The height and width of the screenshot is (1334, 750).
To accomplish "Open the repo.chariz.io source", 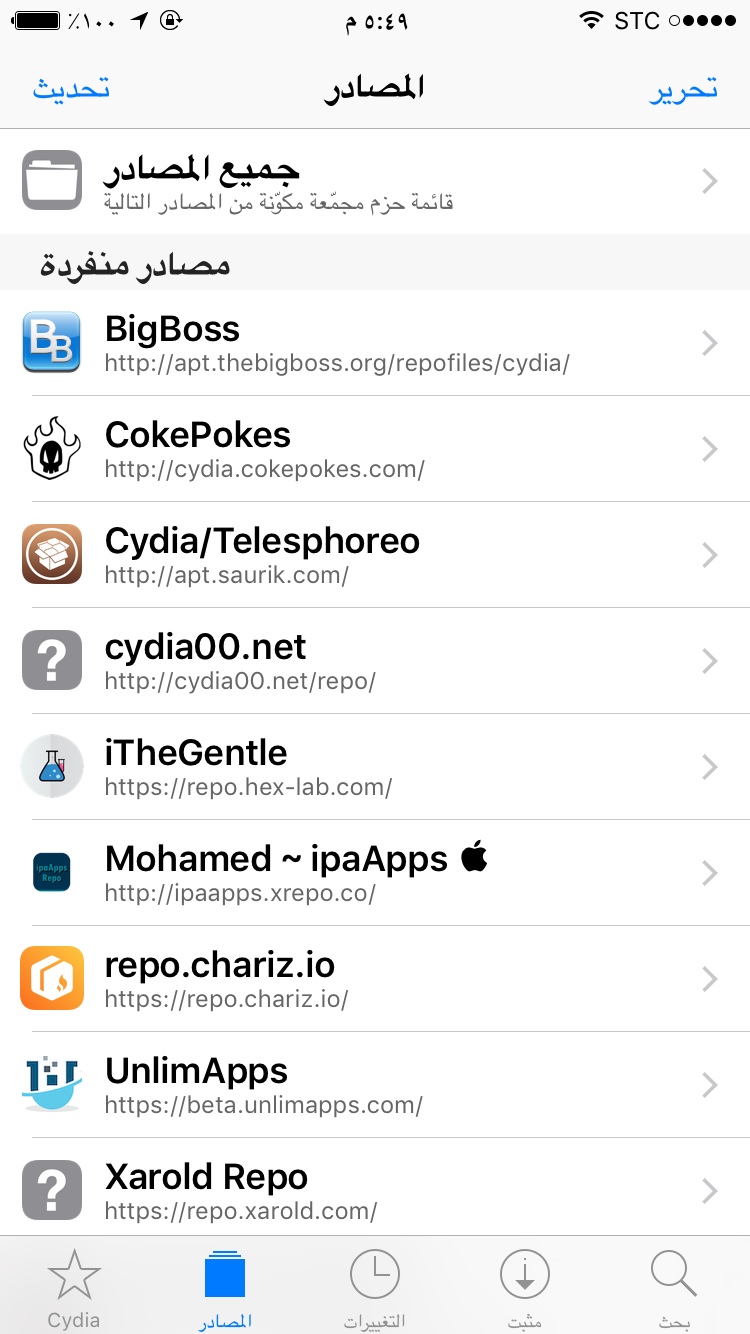I will pyautogui.click(x=375, y=979).
